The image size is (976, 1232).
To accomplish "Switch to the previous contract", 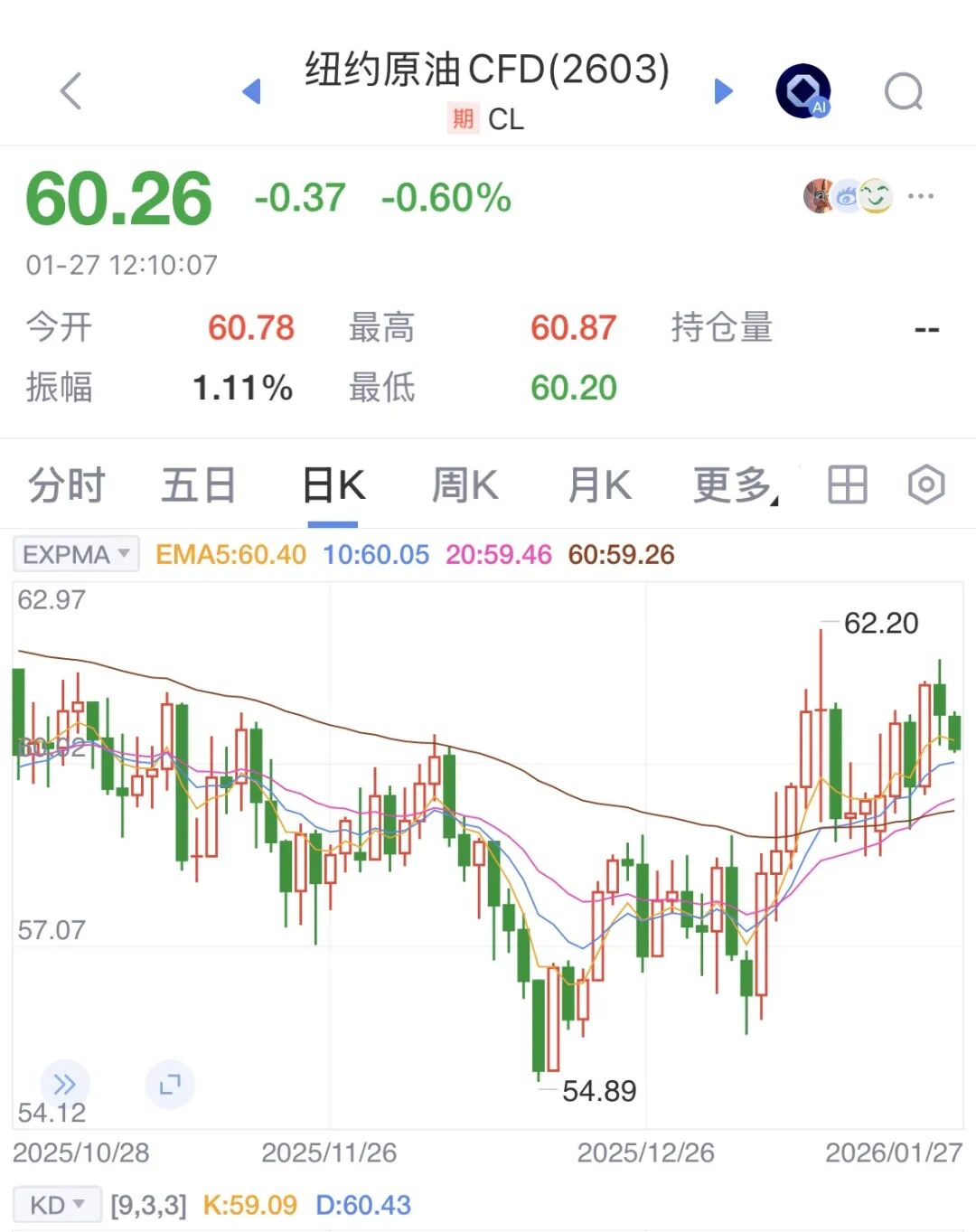I will click(252, 91).
